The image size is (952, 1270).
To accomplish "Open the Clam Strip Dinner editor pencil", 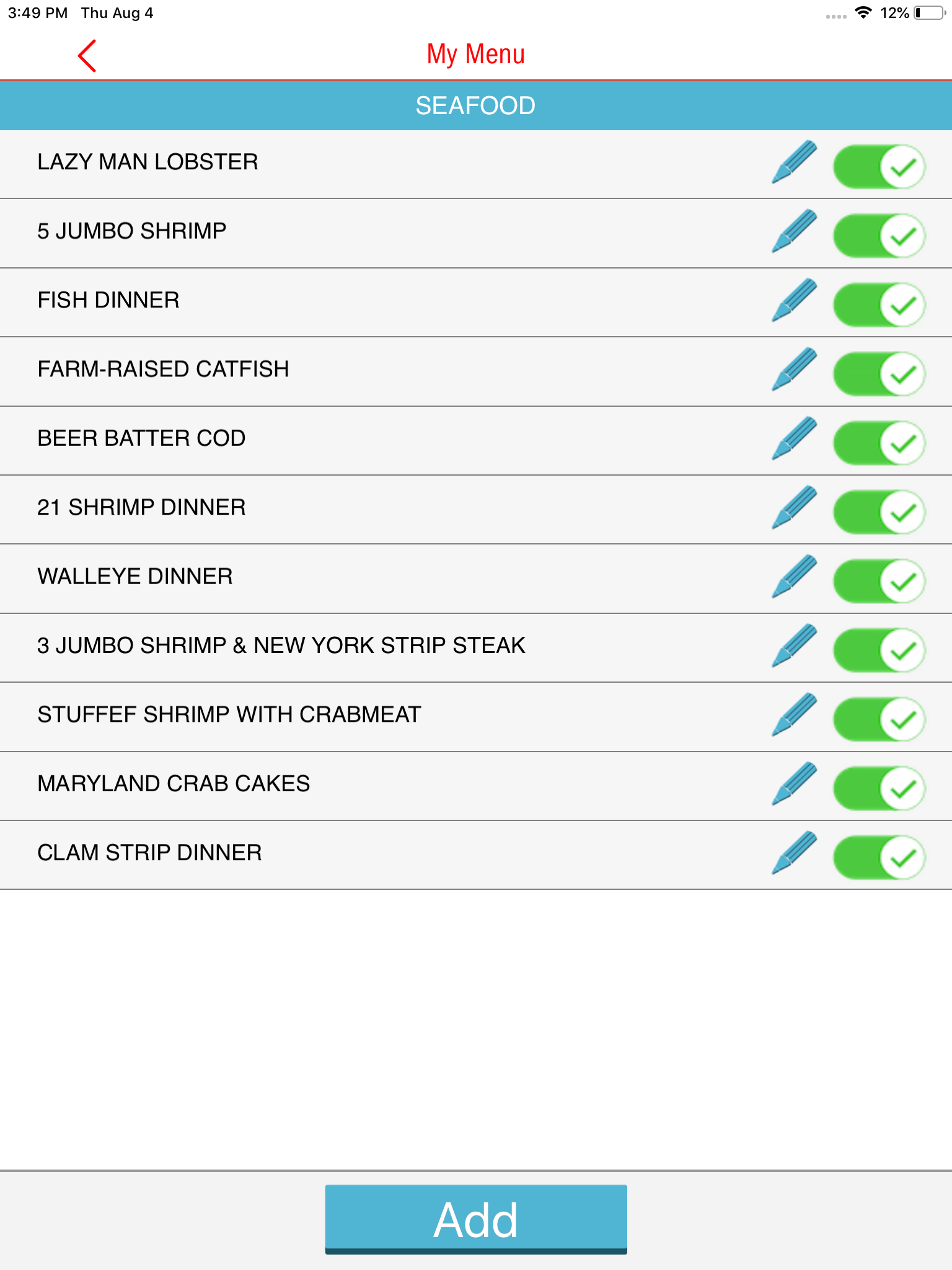I will (794, 853).
